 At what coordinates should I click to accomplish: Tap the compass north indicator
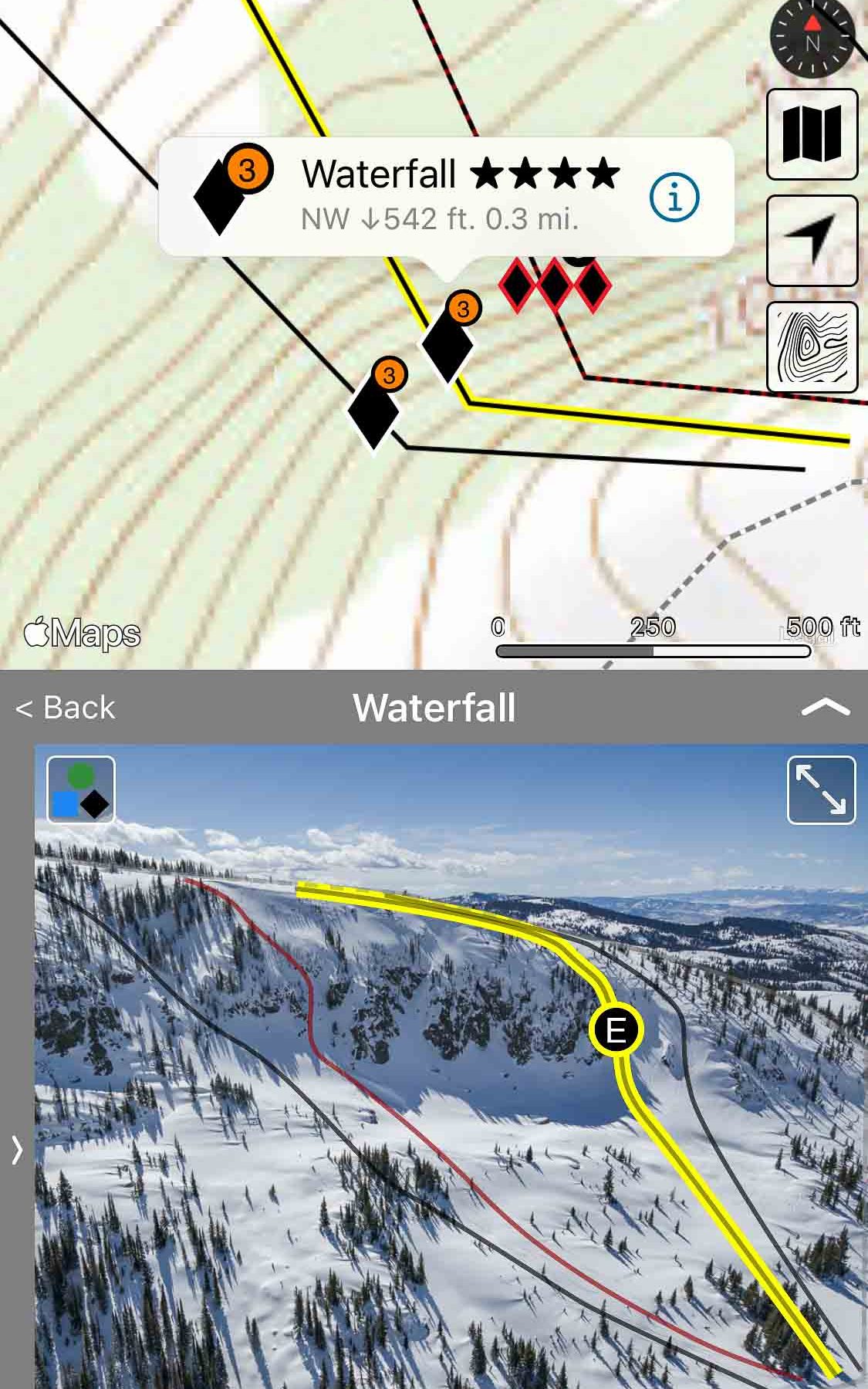point(812,37)
